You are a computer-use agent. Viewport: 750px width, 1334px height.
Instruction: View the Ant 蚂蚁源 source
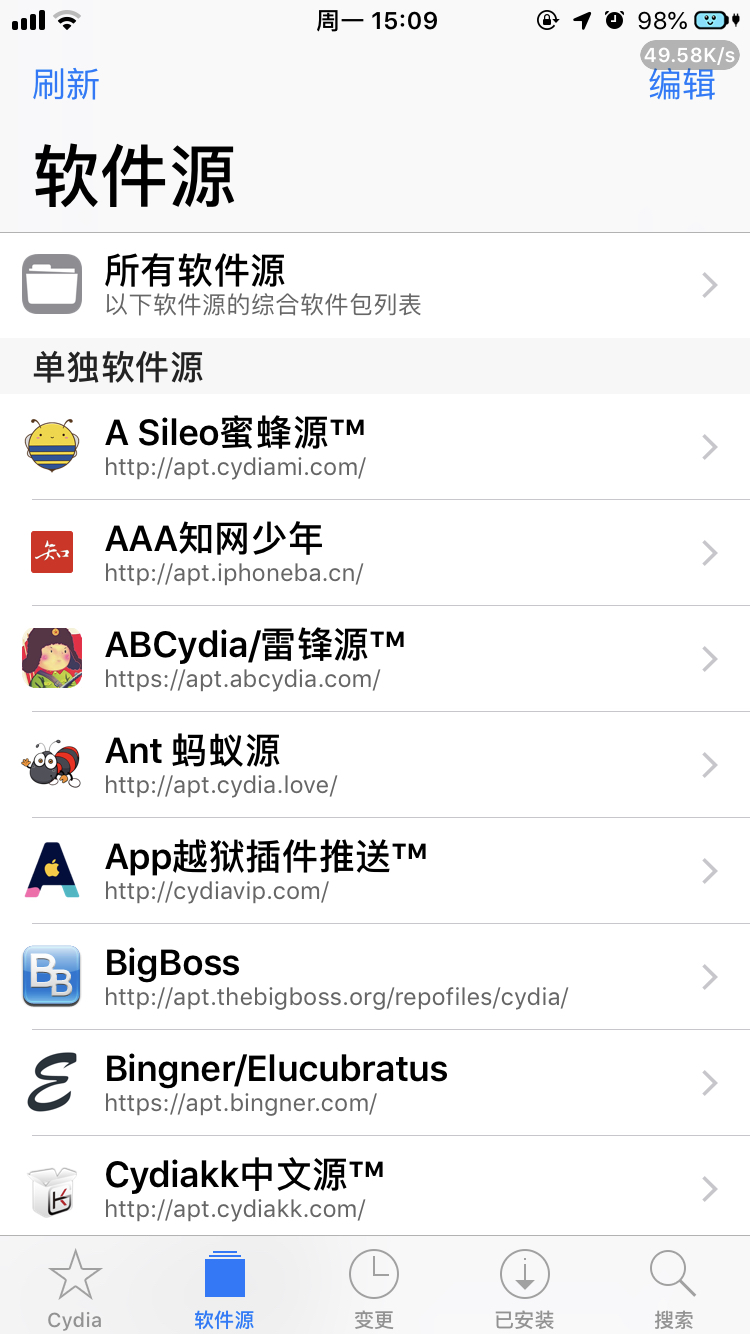(375, 764)
